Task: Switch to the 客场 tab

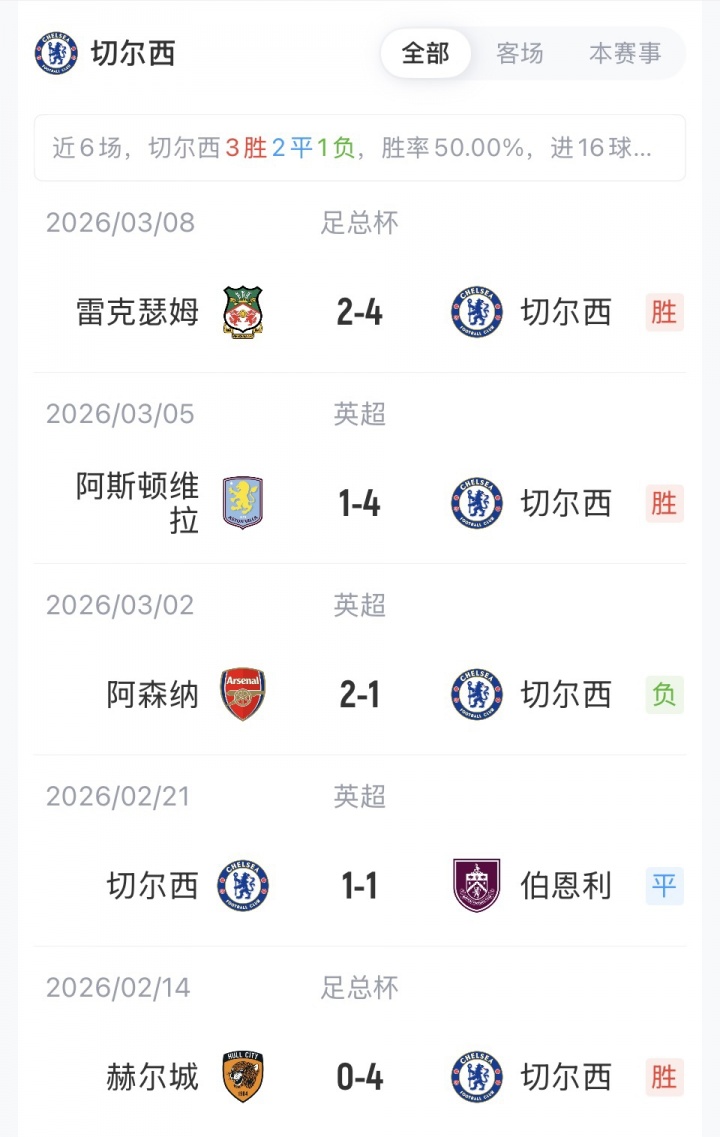Action: [520, 53]
